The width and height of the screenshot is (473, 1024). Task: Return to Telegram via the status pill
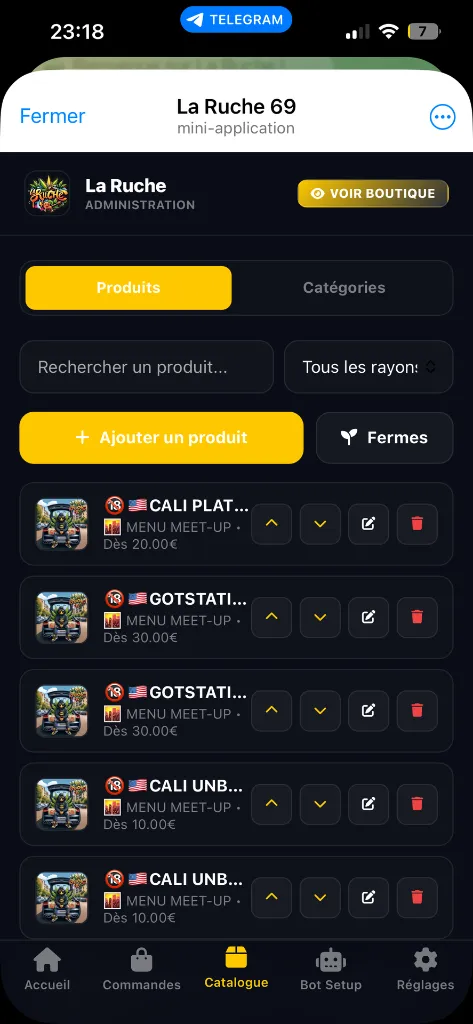[236, 20]
